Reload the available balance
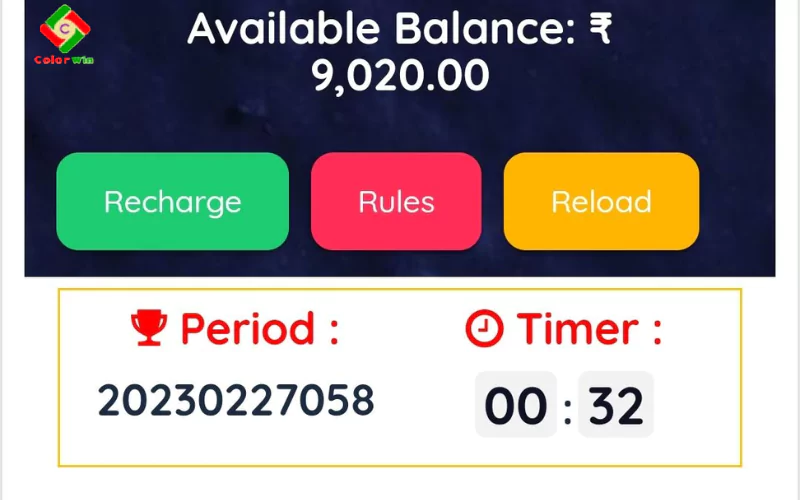This screenshot has height=500, width=800. click(601, 201)
